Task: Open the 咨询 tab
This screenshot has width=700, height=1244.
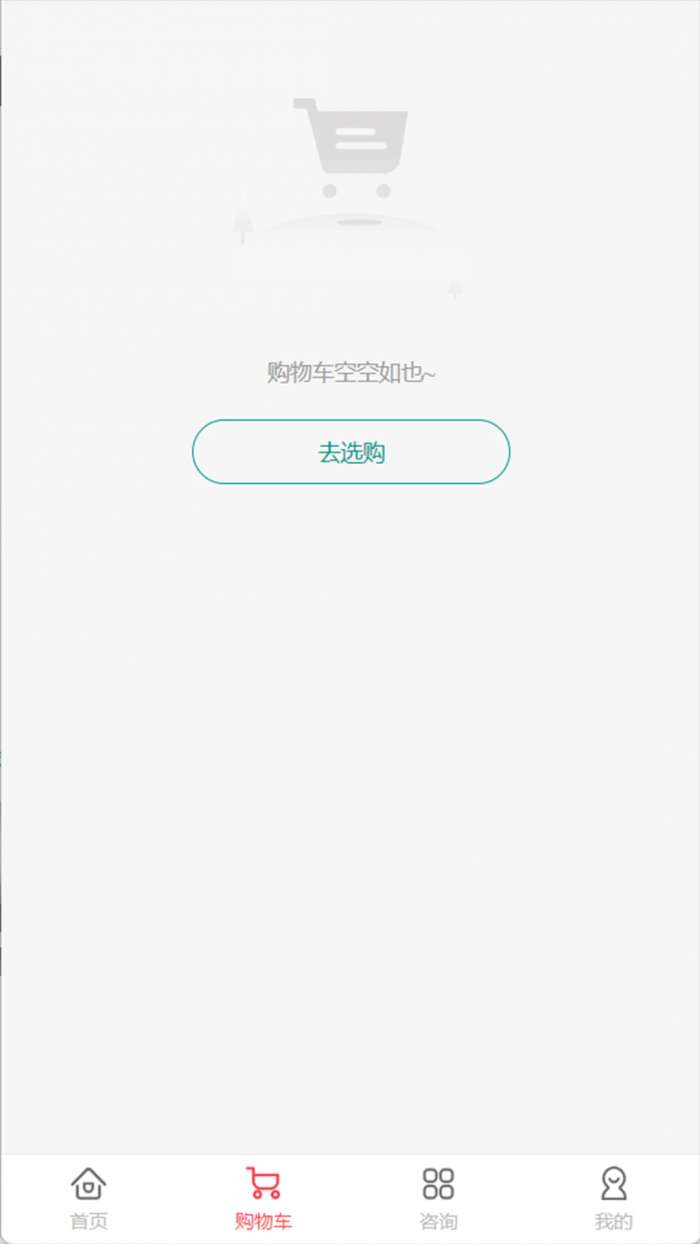Action: click(438, 1198)
